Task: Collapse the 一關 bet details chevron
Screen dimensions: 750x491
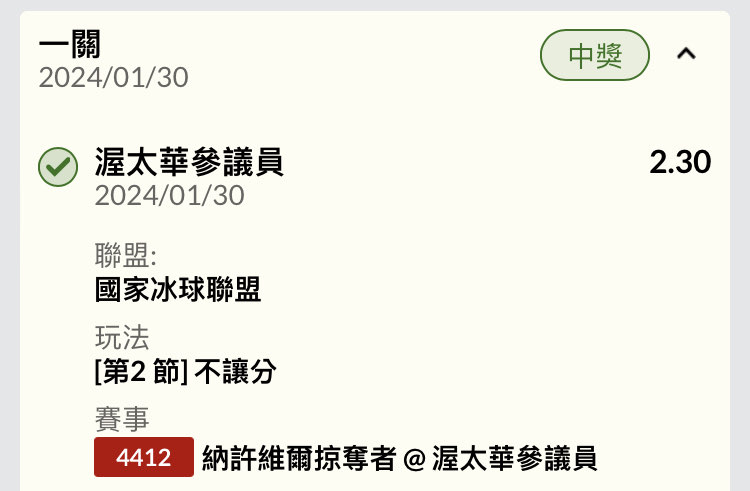Action: click(x=686, y=54)
